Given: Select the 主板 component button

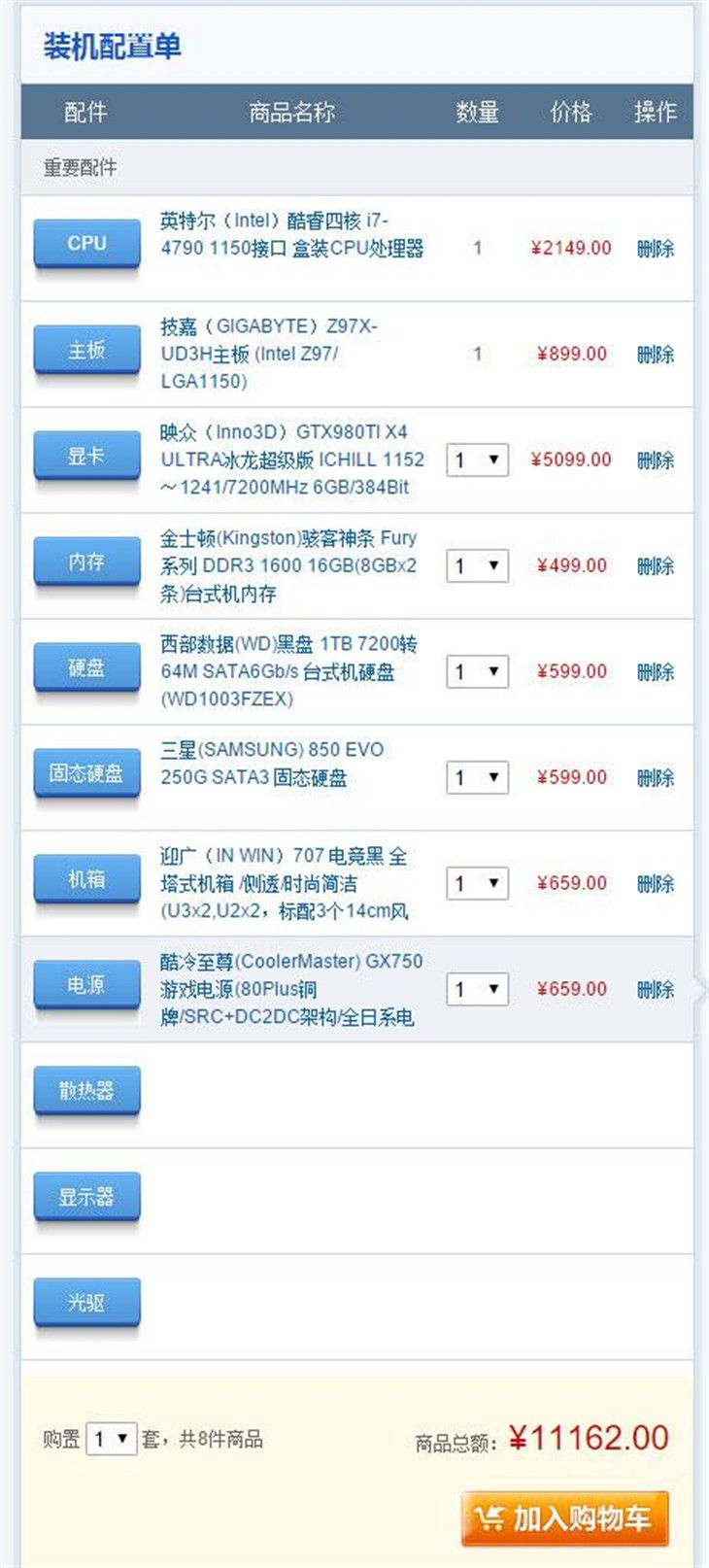Looking at the screenshot, I should [x=86, y=350].
